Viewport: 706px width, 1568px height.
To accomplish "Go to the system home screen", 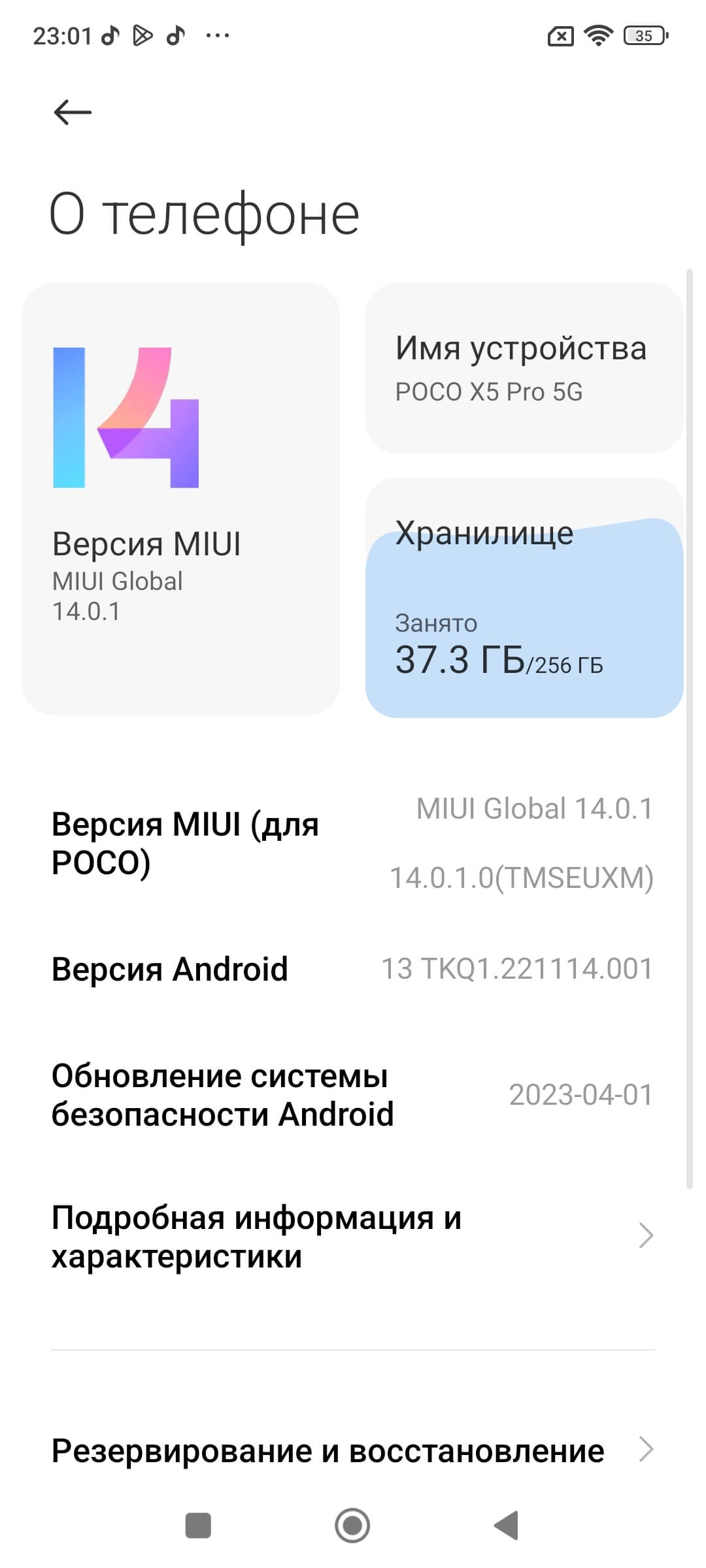I will tap(352, 1526).
